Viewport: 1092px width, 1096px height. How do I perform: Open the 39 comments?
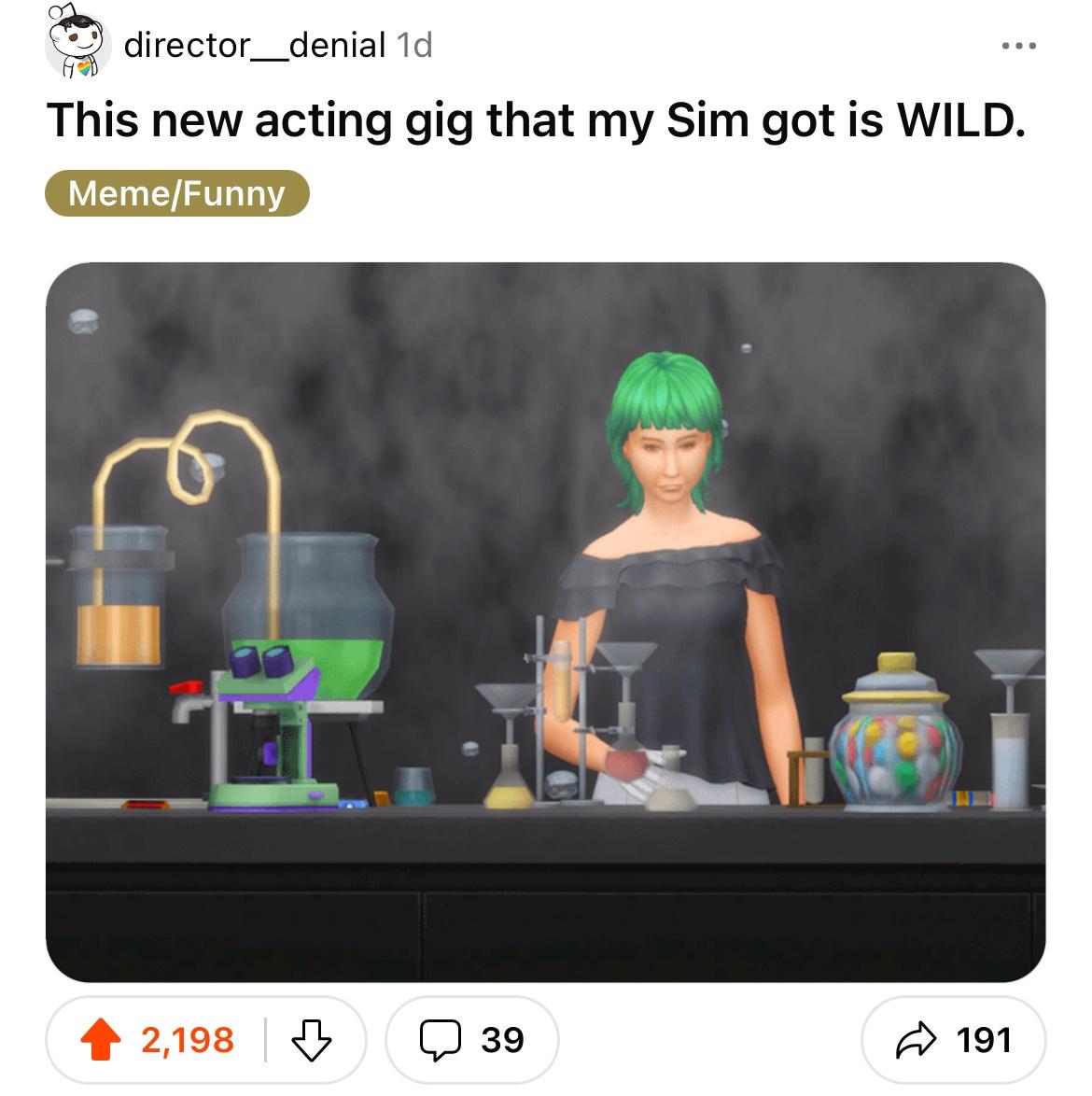pos(471,1039)
